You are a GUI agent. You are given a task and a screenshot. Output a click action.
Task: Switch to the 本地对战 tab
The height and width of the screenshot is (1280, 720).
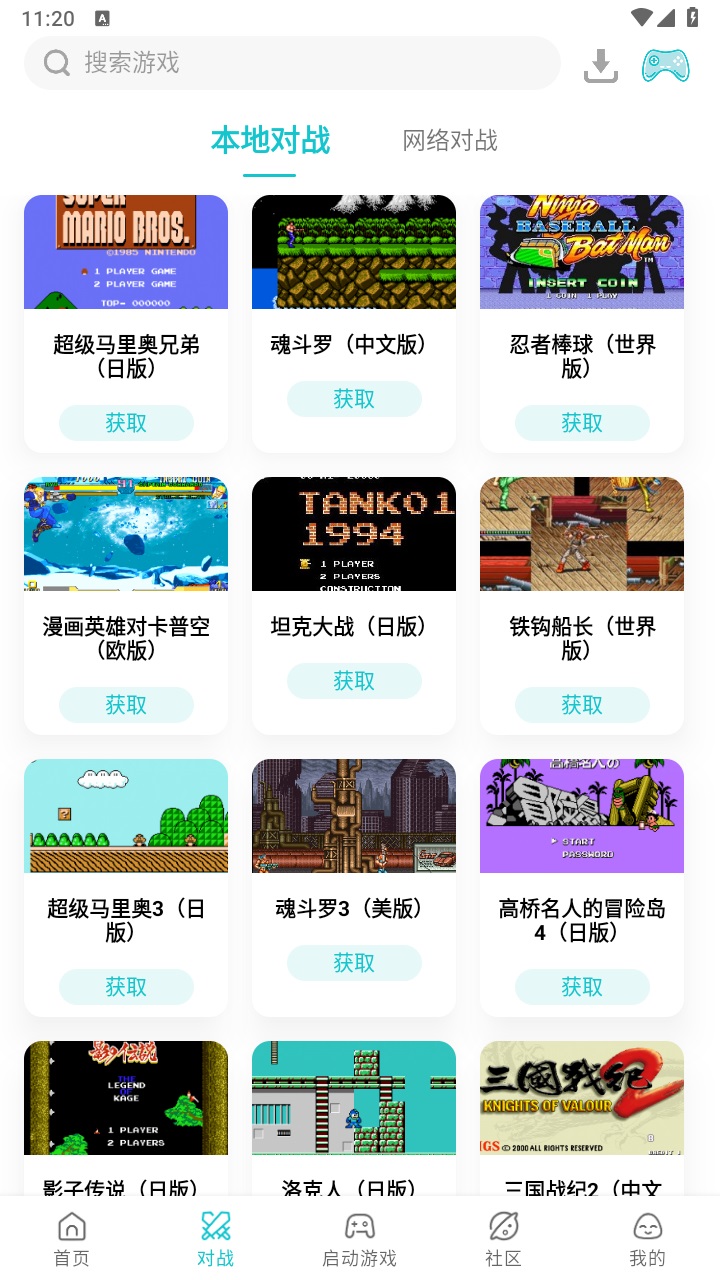click(269, 141)
